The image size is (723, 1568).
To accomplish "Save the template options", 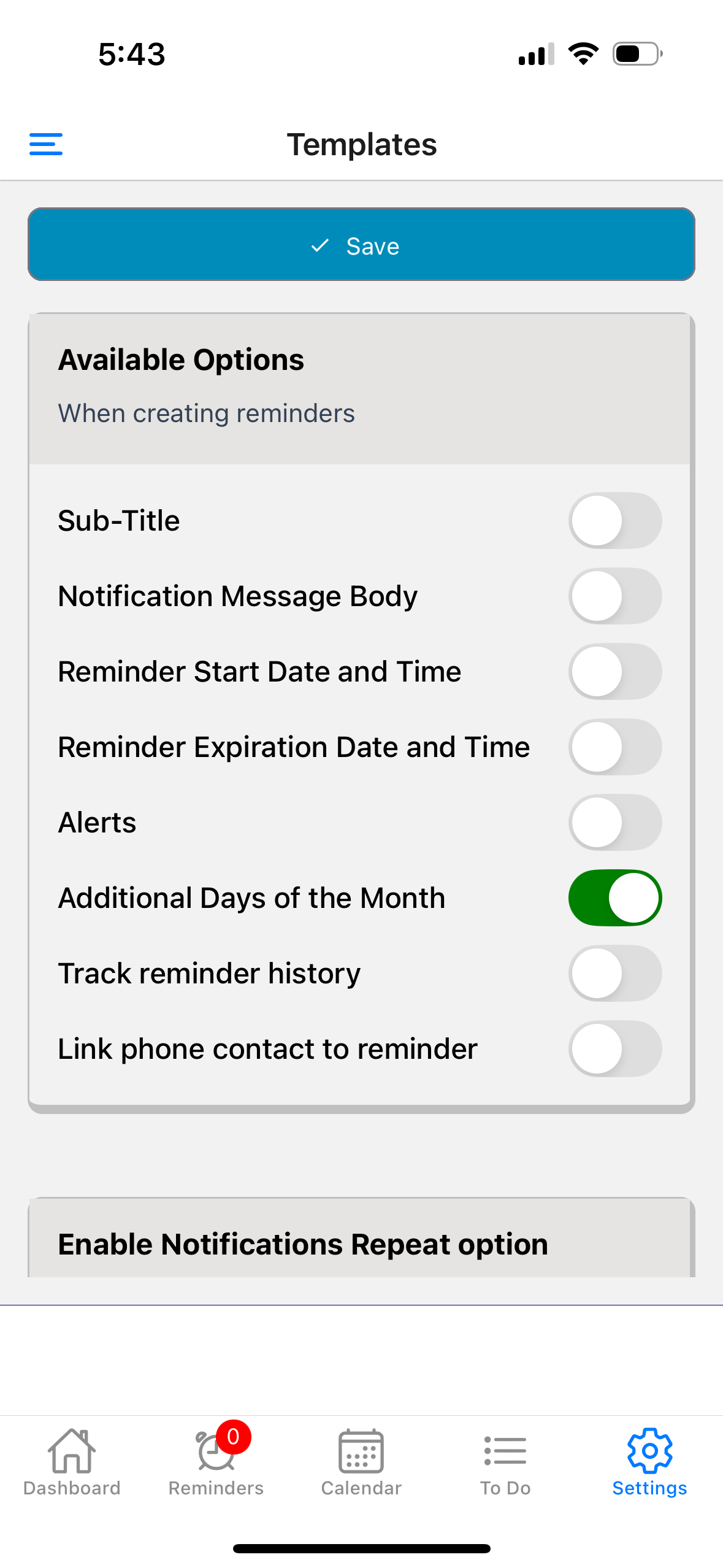I will click(361, 245).
